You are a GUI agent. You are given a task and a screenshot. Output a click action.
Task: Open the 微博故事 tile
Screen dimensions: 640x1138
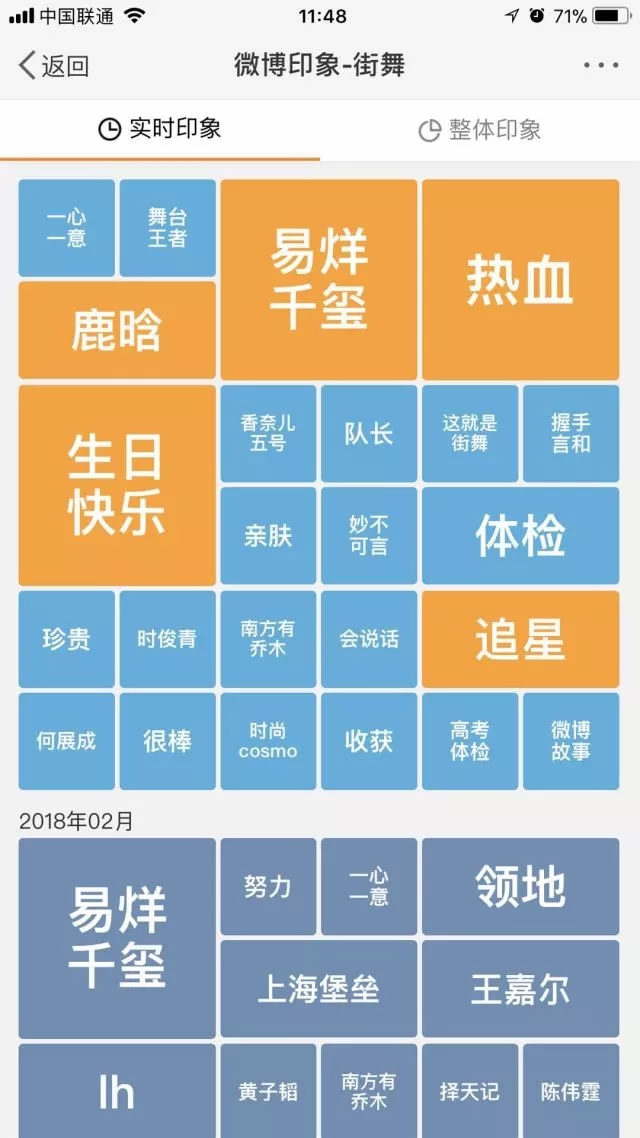click(x=571, y=741)
